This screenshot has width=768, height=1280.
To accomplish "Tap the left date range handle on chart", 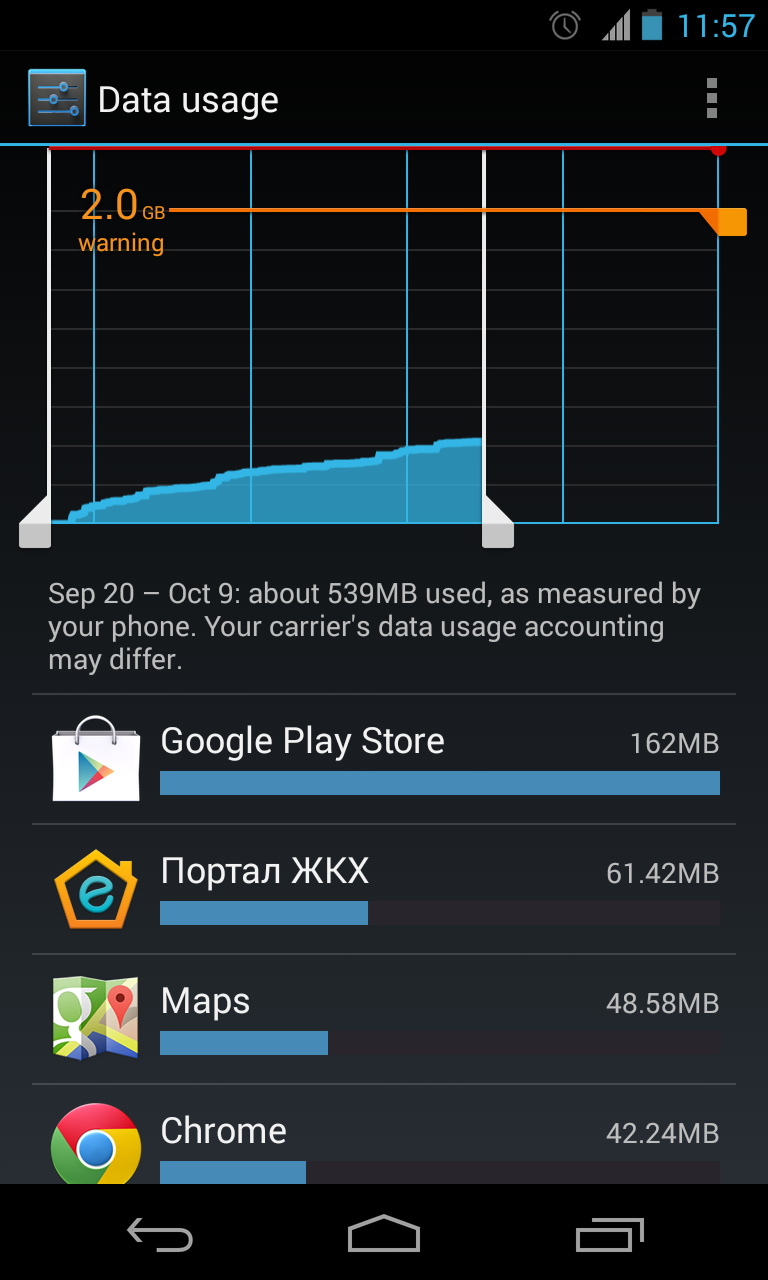I will pyautogui.click(x=36, y=526).
